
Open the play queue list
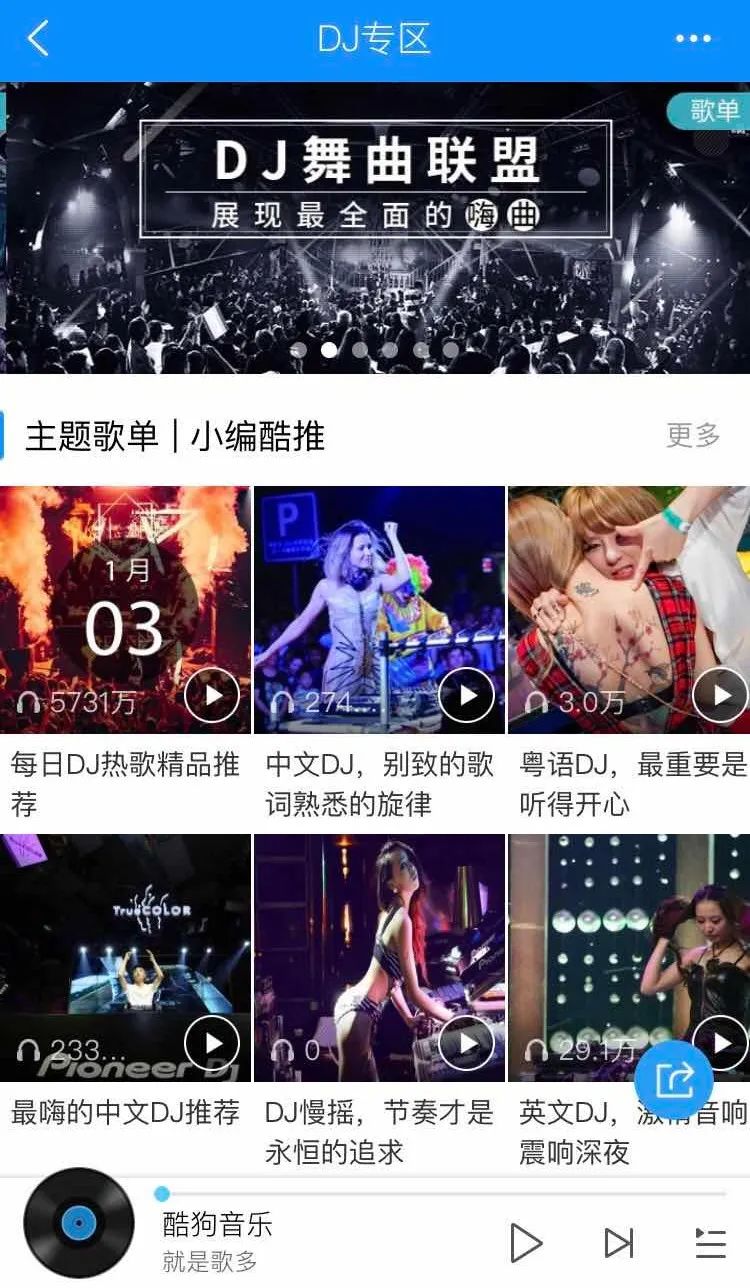pyautogui.click(x=710, y=1243)
